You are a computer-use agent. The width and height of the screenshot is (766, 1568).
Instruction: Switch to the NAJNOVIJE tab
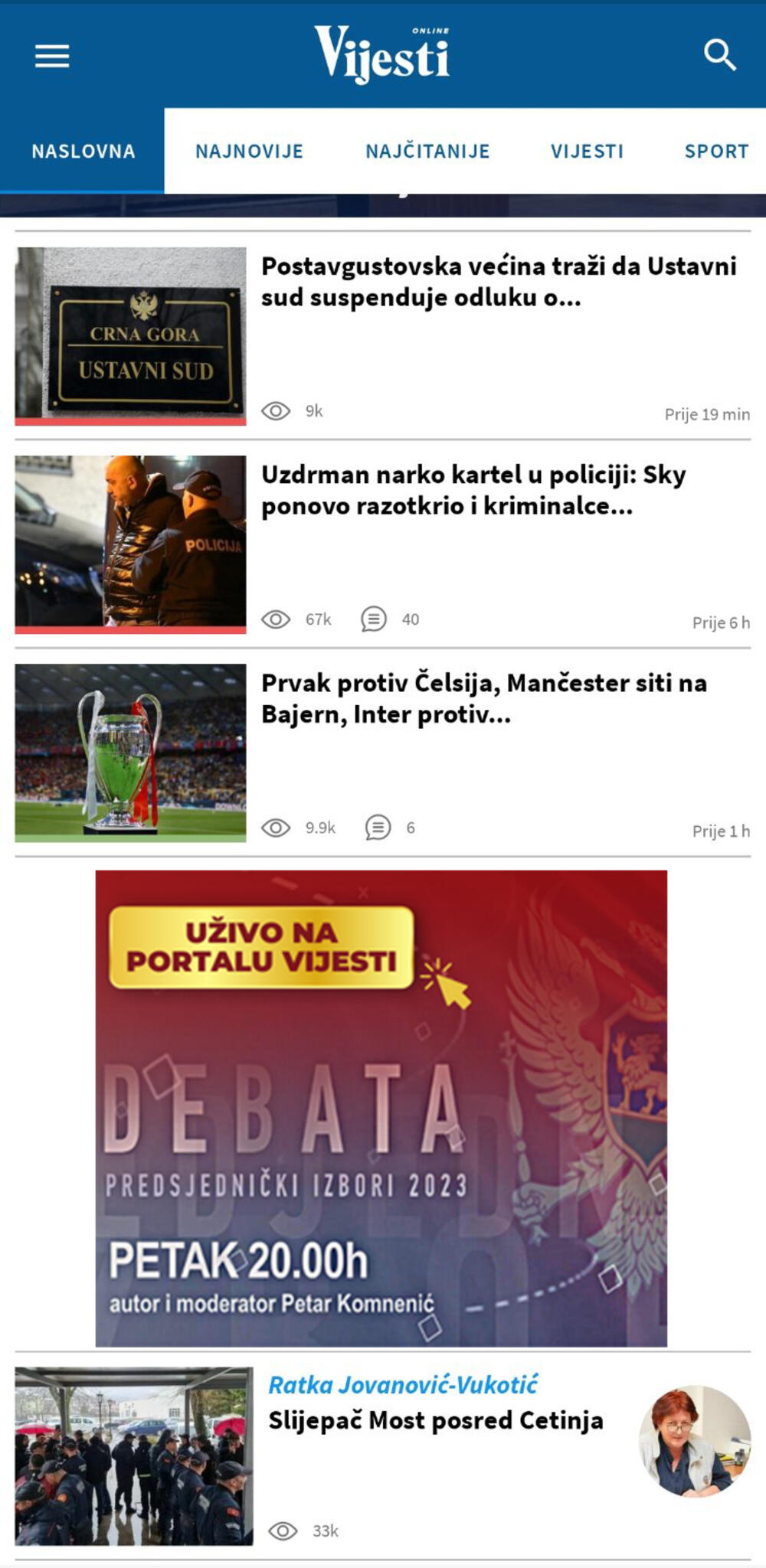click(249, 151)
